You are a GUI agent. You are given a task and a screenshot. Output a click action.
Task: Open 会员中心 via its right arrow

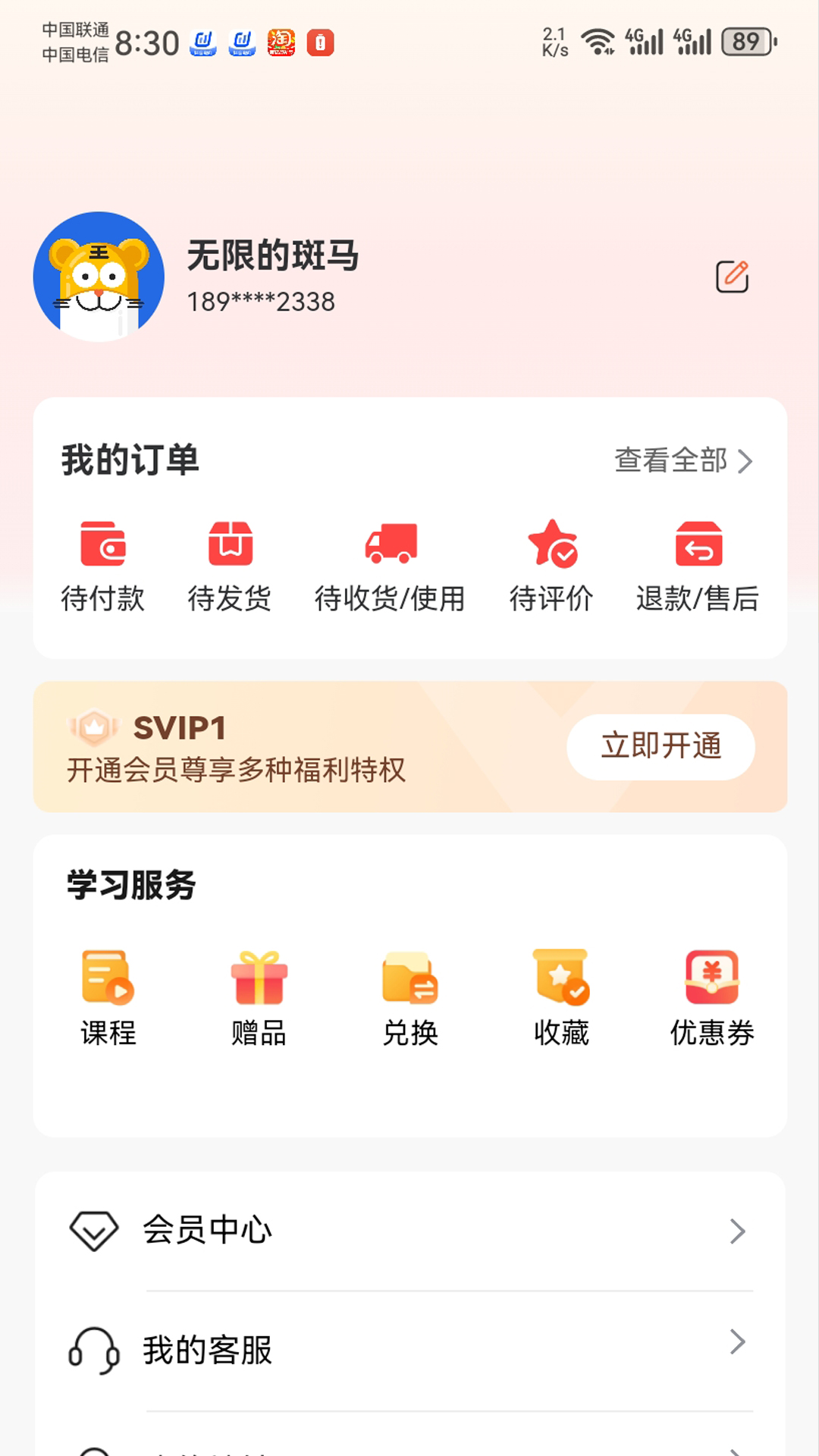tap(736, 1230)
